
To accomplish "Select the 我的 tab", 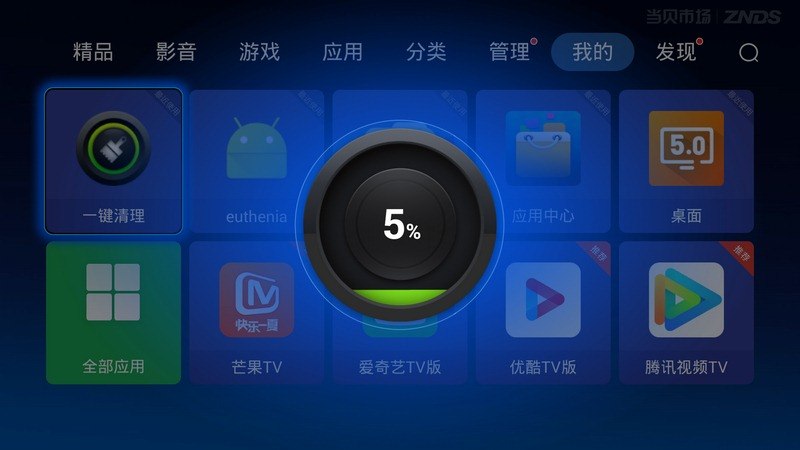I will point(592,52).
